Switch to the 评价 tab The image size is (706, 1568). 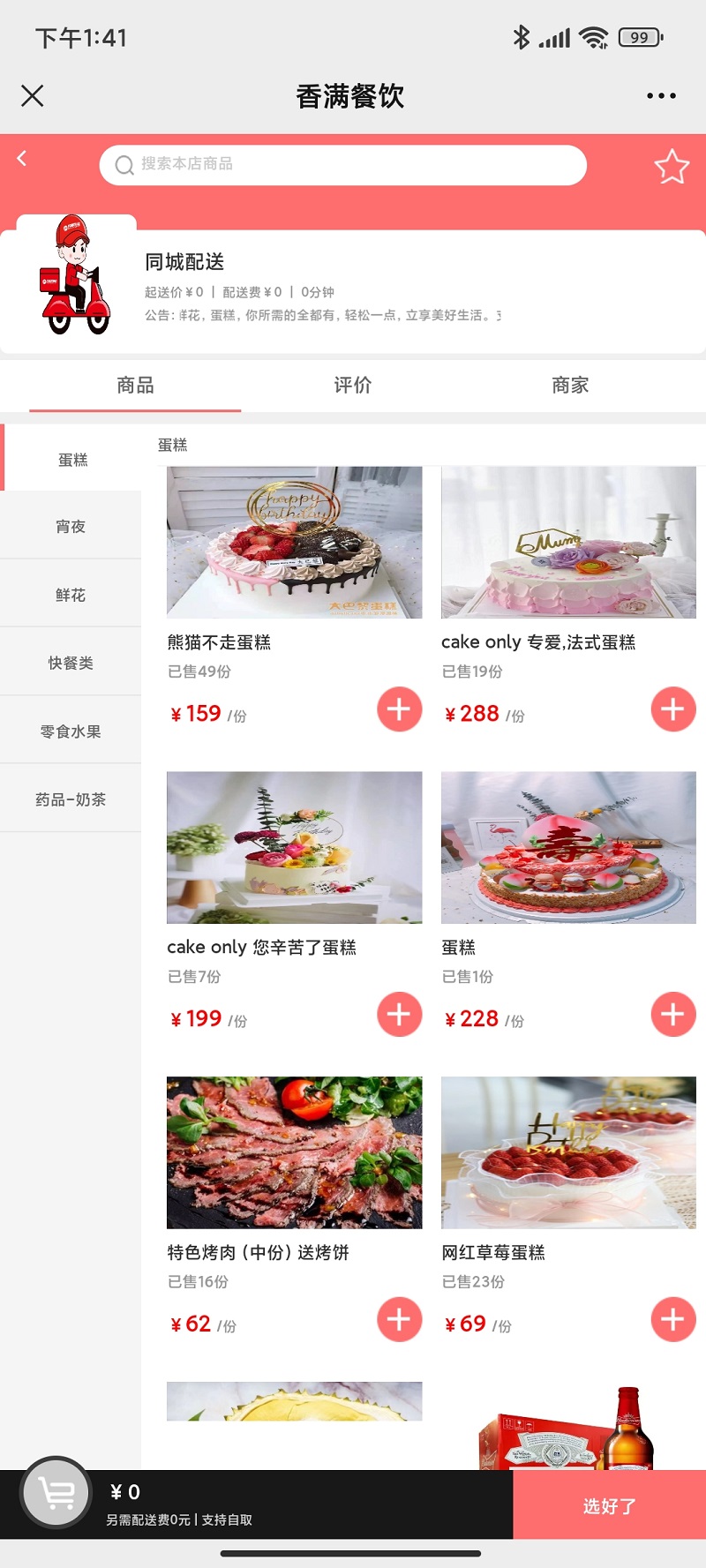pyautogui.click(x=352, y=385)
